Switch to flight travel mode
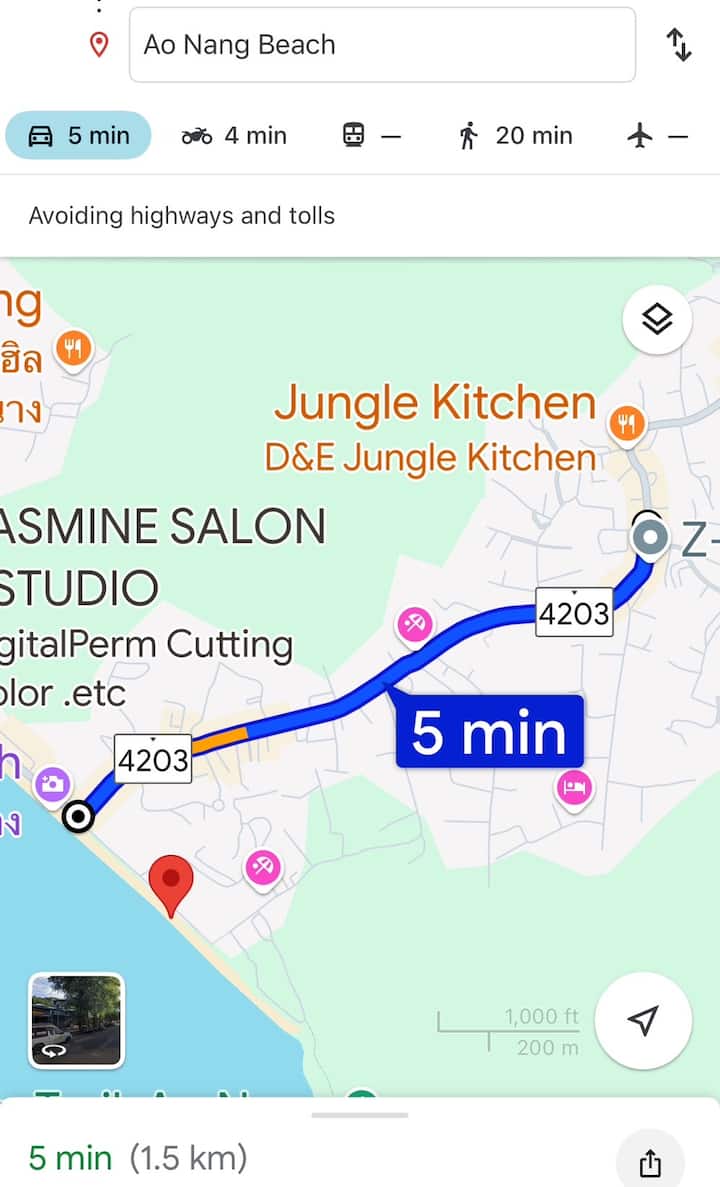 click(x=658, y=136)
